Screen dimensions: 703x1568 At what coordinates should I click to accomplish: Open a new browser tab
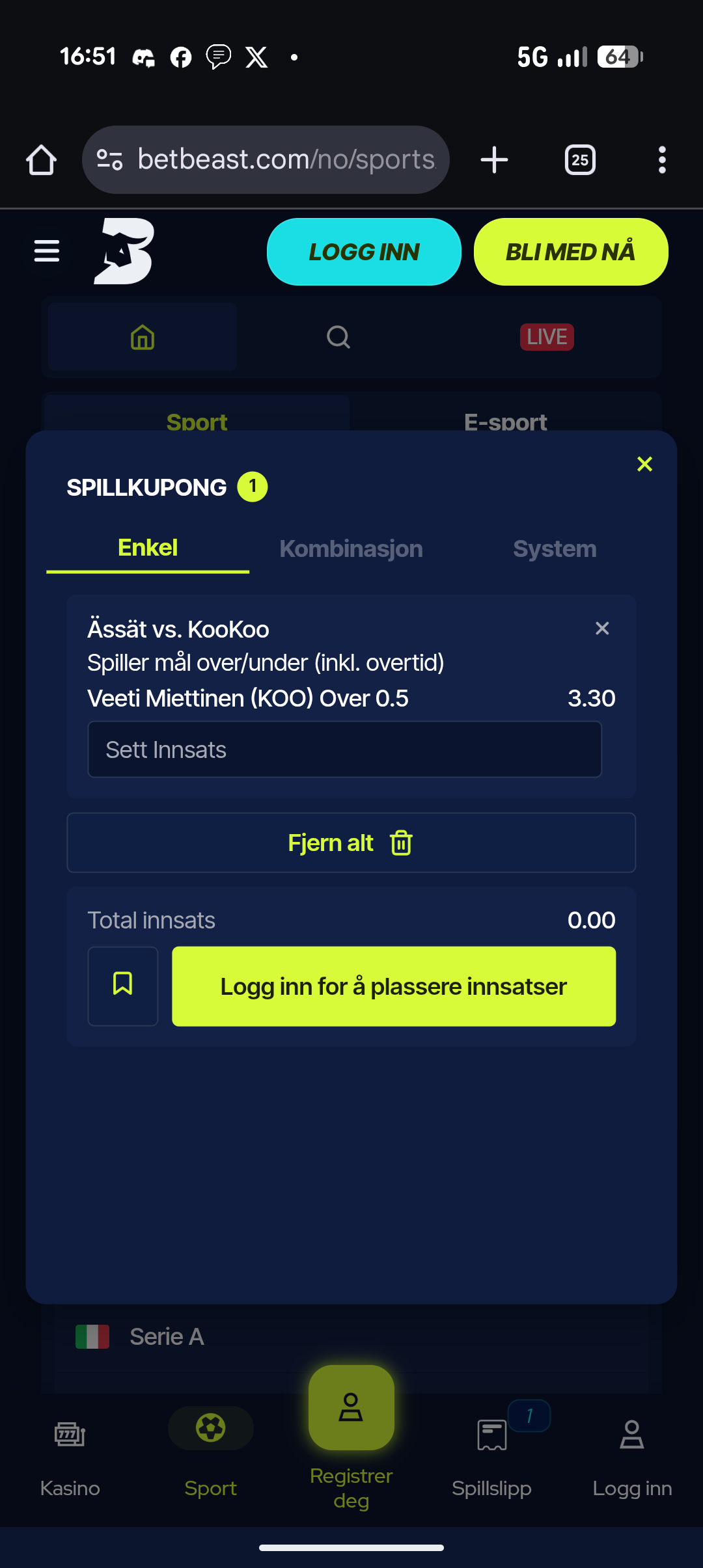(494, 160)
